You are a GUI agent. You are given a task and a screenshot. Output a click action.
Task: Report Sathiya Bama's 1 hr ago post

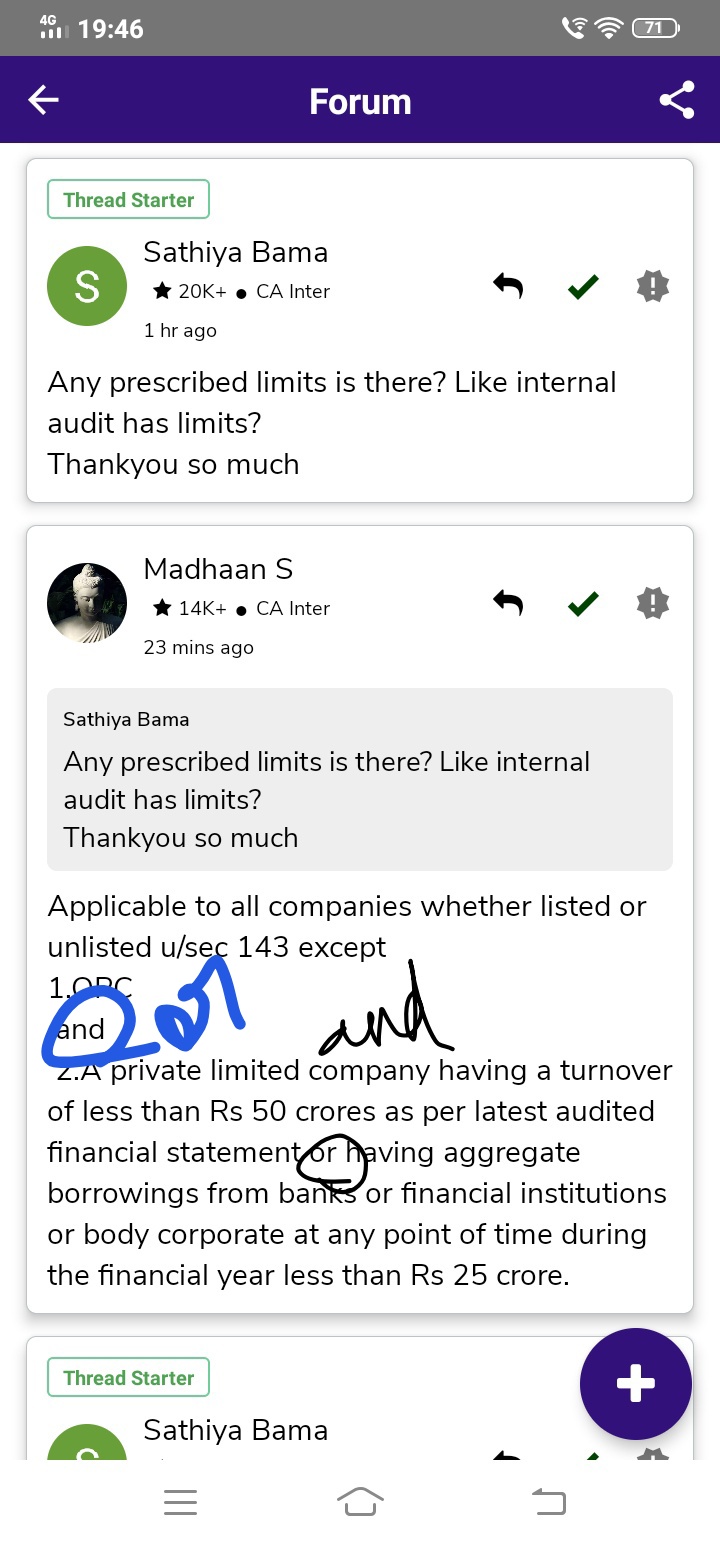click(652, 287)
